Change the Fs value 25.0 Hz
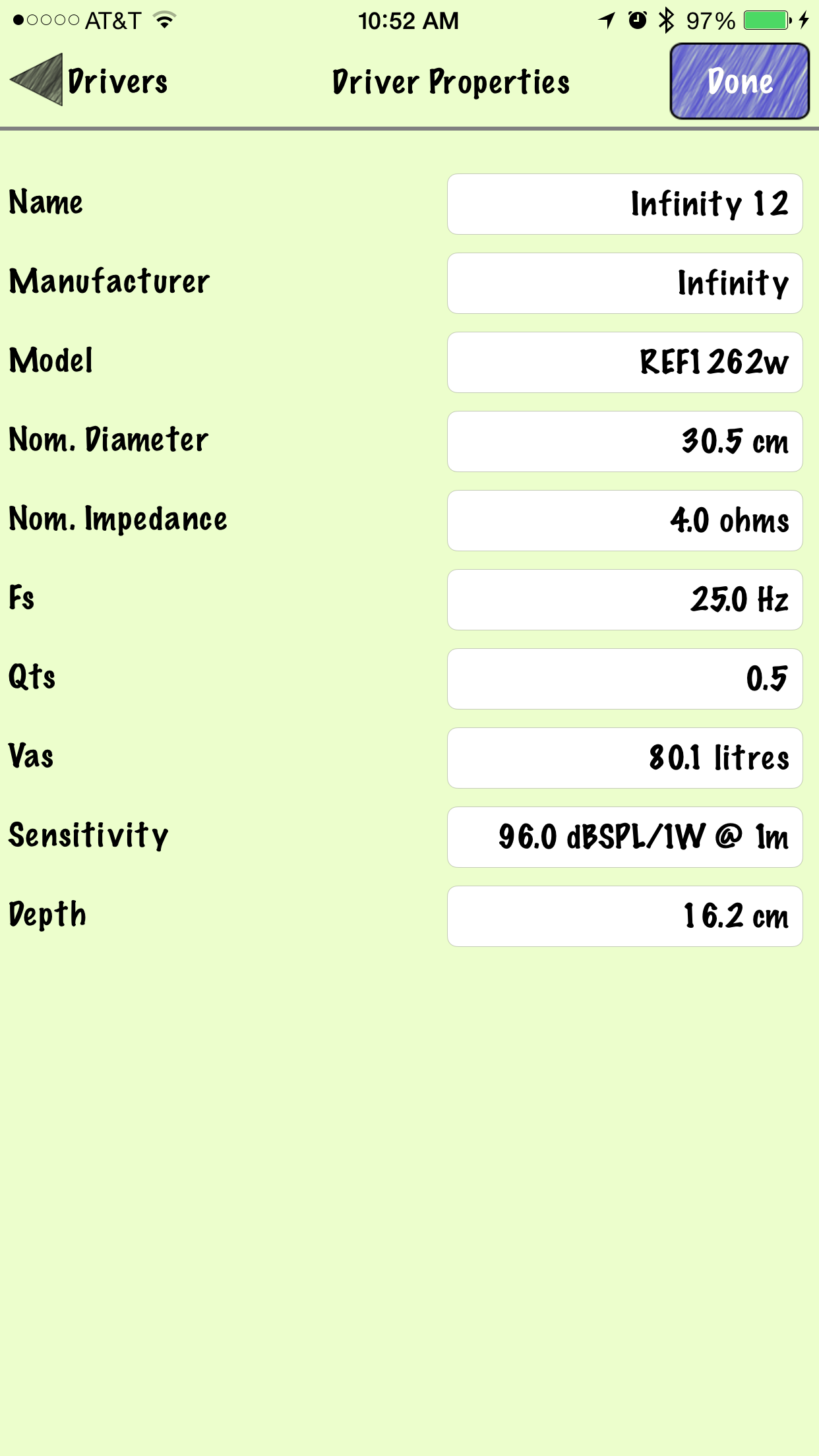 click(625, 599)
